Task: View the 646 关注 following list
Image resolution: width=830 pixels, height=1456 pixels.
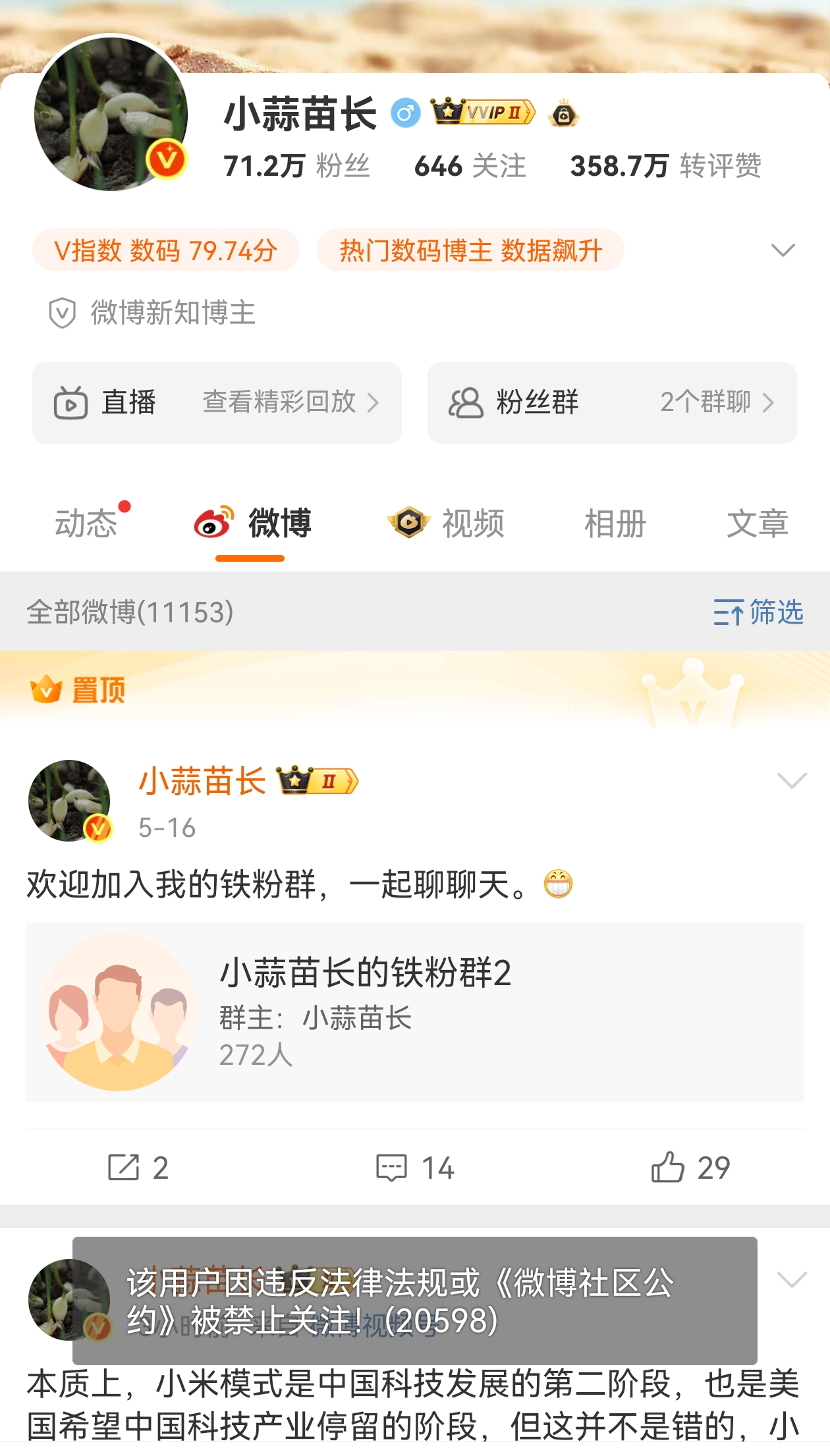Action: [470, 166]
